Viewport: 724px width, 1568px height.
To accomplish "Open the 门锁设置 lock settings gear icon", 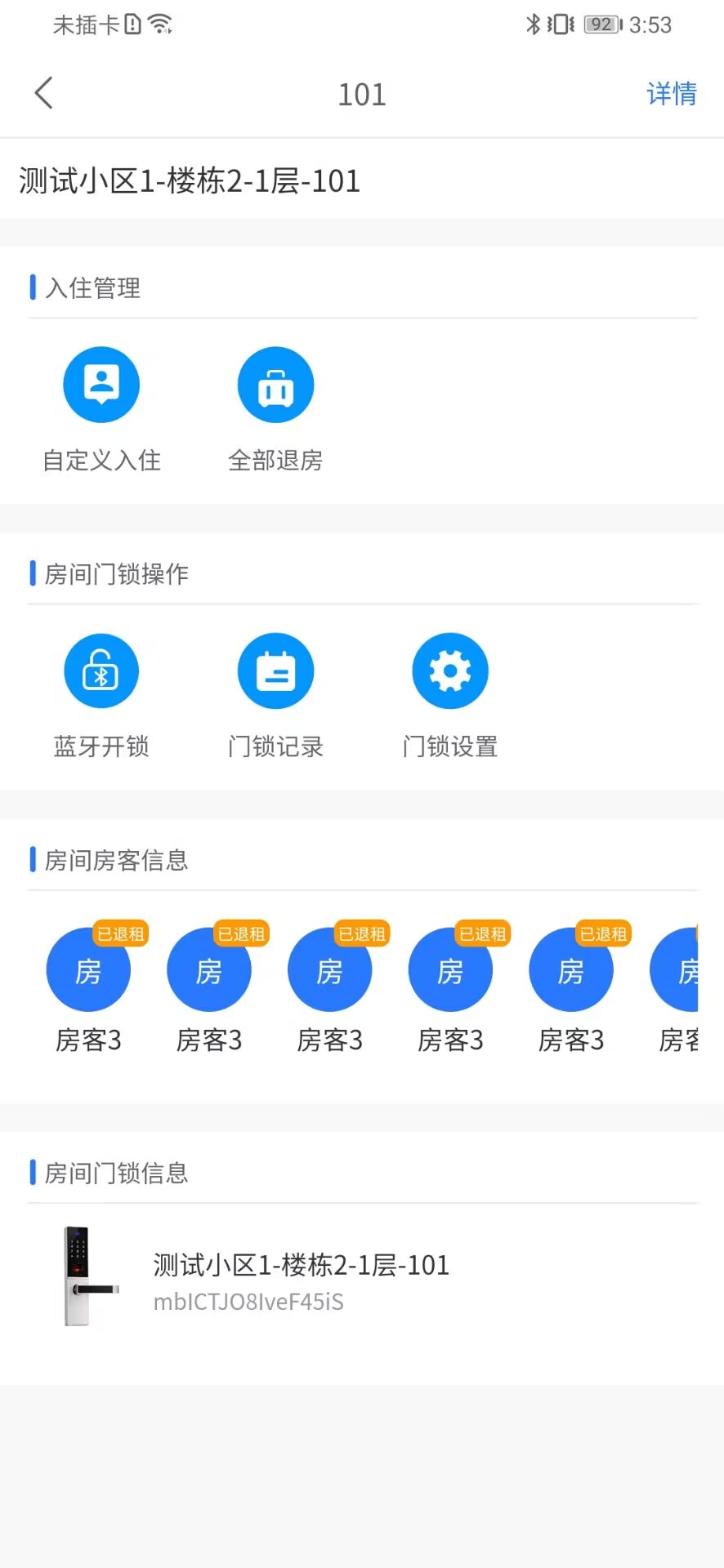I will point(449,670).
